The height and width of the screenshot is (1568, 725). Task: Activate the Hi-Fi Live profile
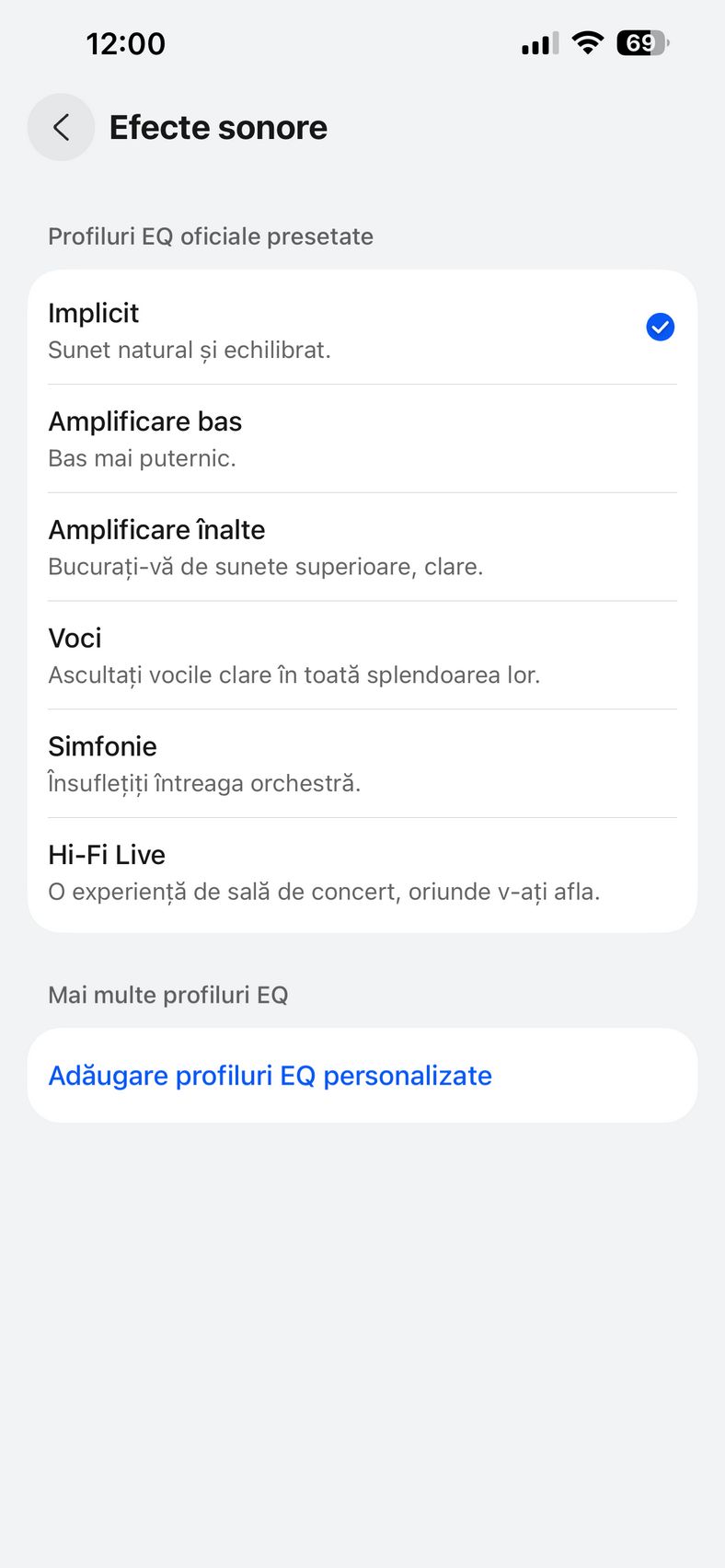click(x=362, y=872)
